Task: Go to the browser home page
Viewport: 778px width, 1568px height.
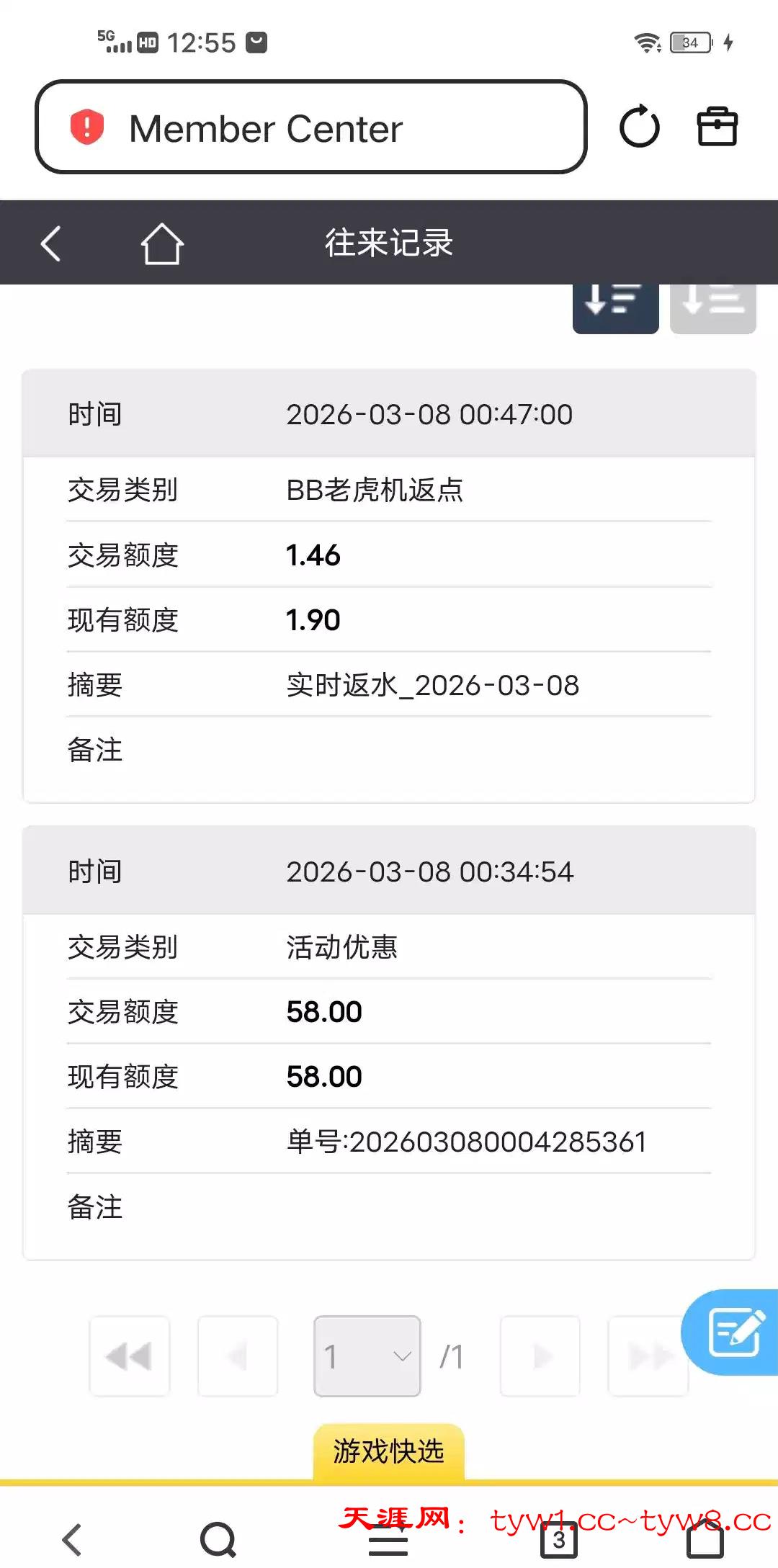Action: (x=705, y=1540)
